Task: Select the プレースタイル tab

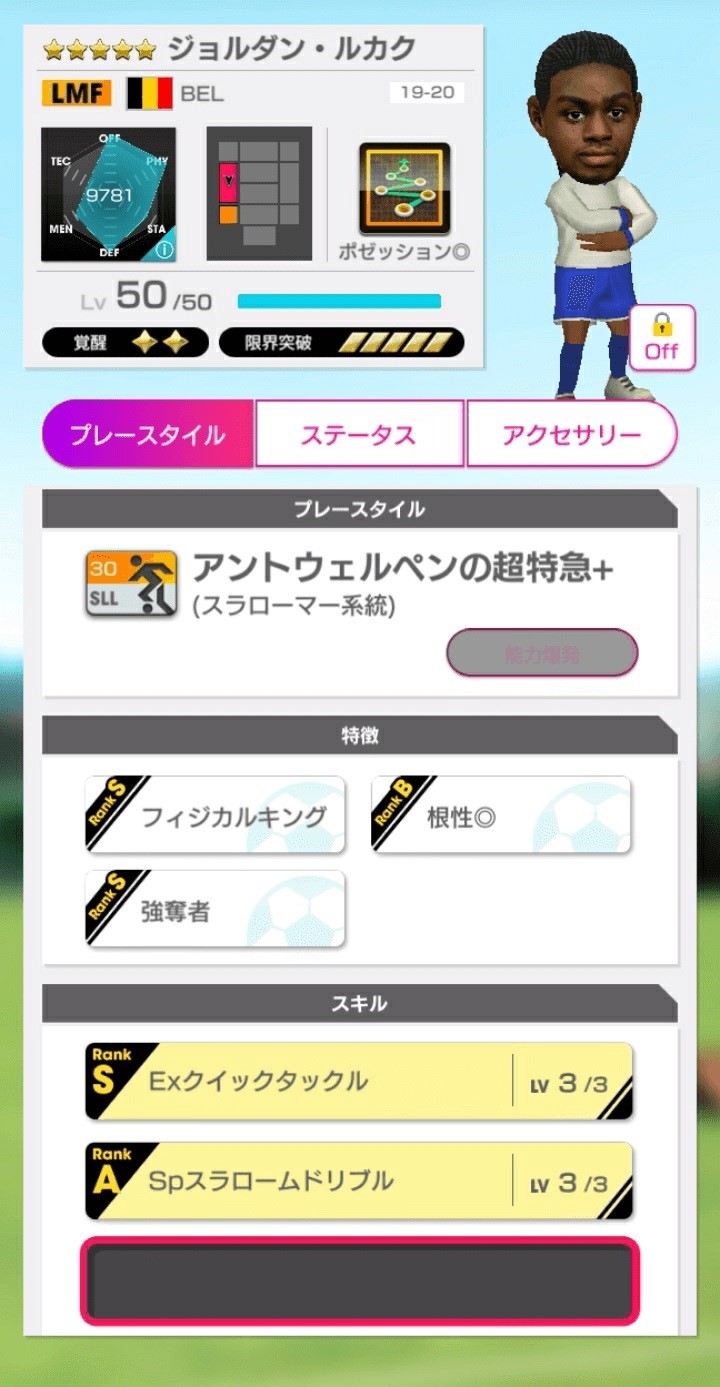Action: coord(147,435)
